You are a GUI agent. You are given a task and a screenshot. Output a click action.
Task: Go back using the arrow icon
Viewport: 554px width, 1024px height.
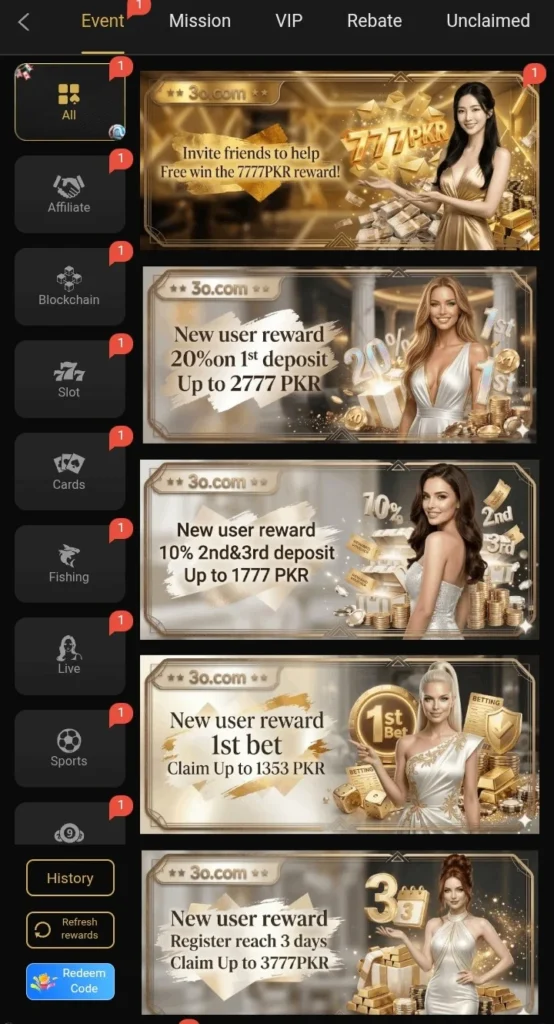point(24,22)
